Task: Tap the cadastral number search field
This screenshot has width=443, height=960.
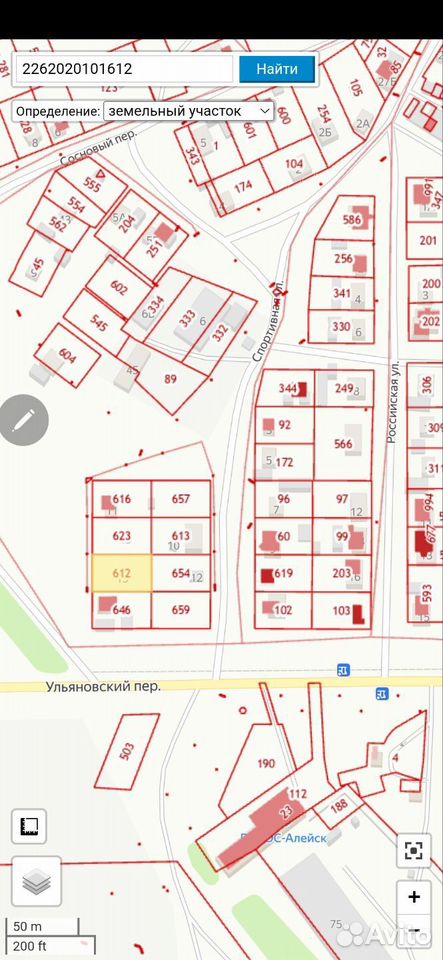Action: tap(124, 69)
